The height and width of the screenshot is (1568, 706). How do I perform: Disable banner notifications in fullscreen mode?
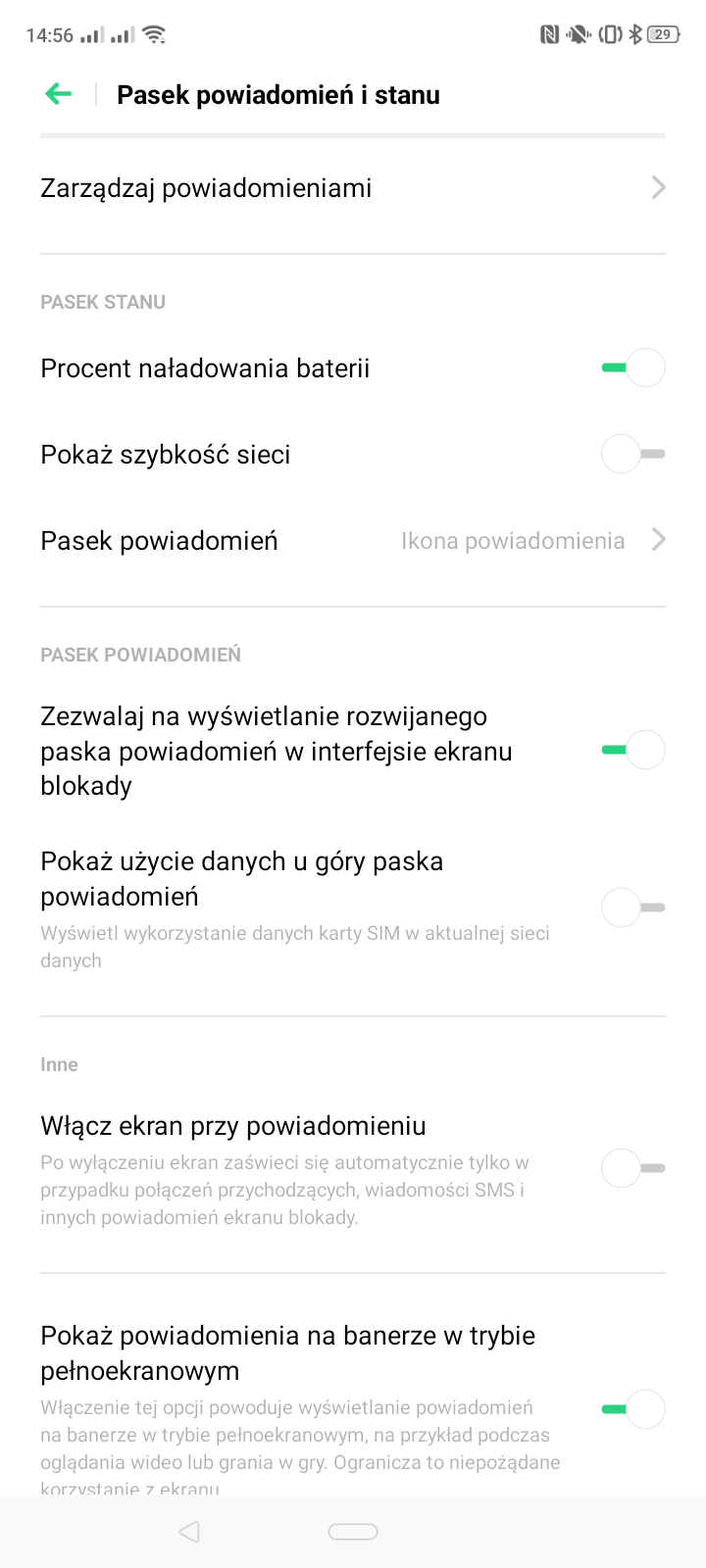[632, 1409]
